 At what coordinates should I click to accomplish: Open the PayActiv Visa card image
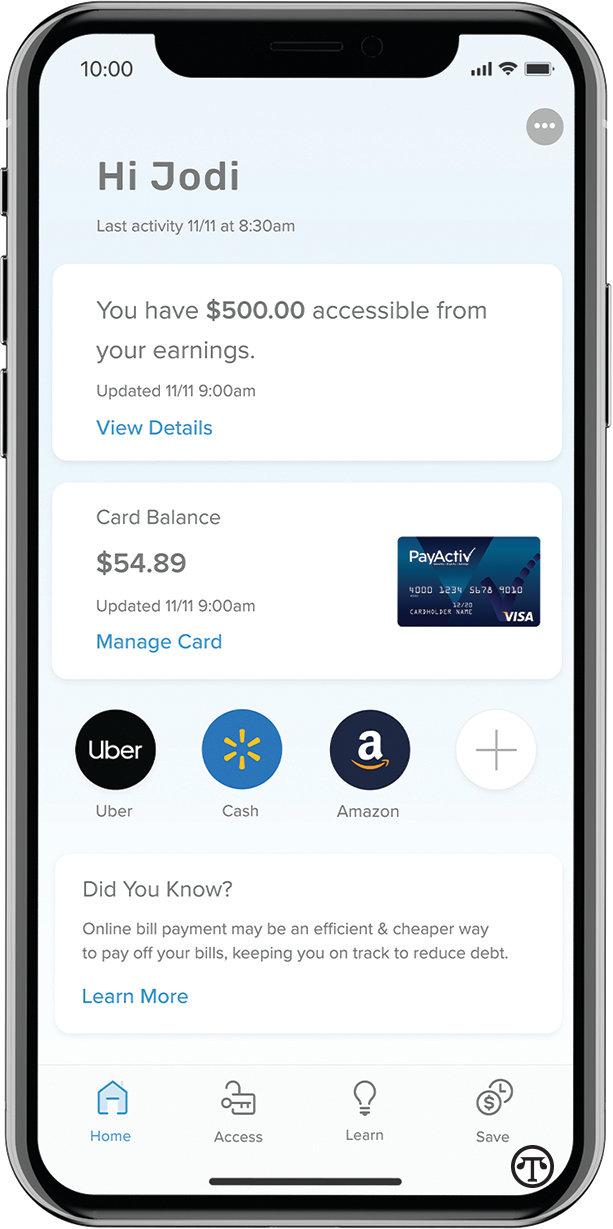click(468, 582)
